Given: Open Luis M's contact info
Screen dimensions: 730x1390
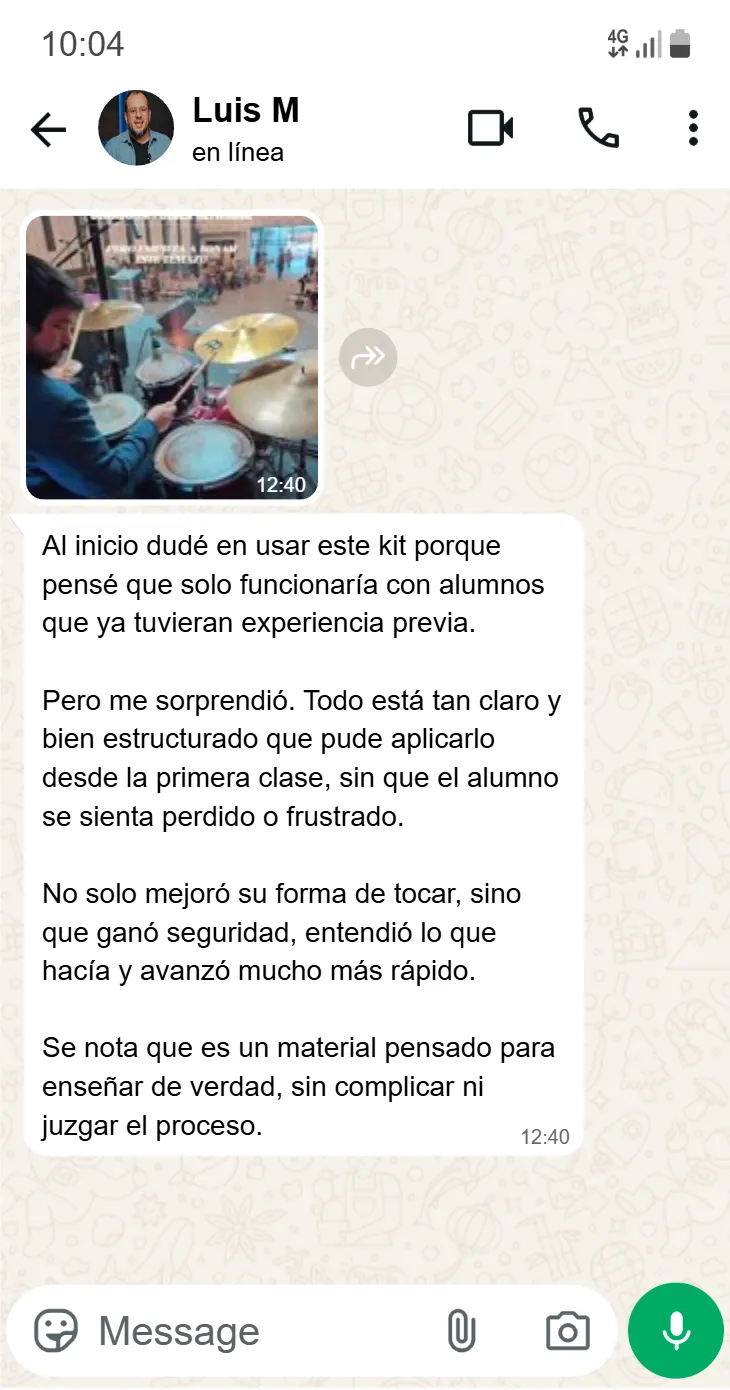Looking at the screenshot, I should point(245,128).
